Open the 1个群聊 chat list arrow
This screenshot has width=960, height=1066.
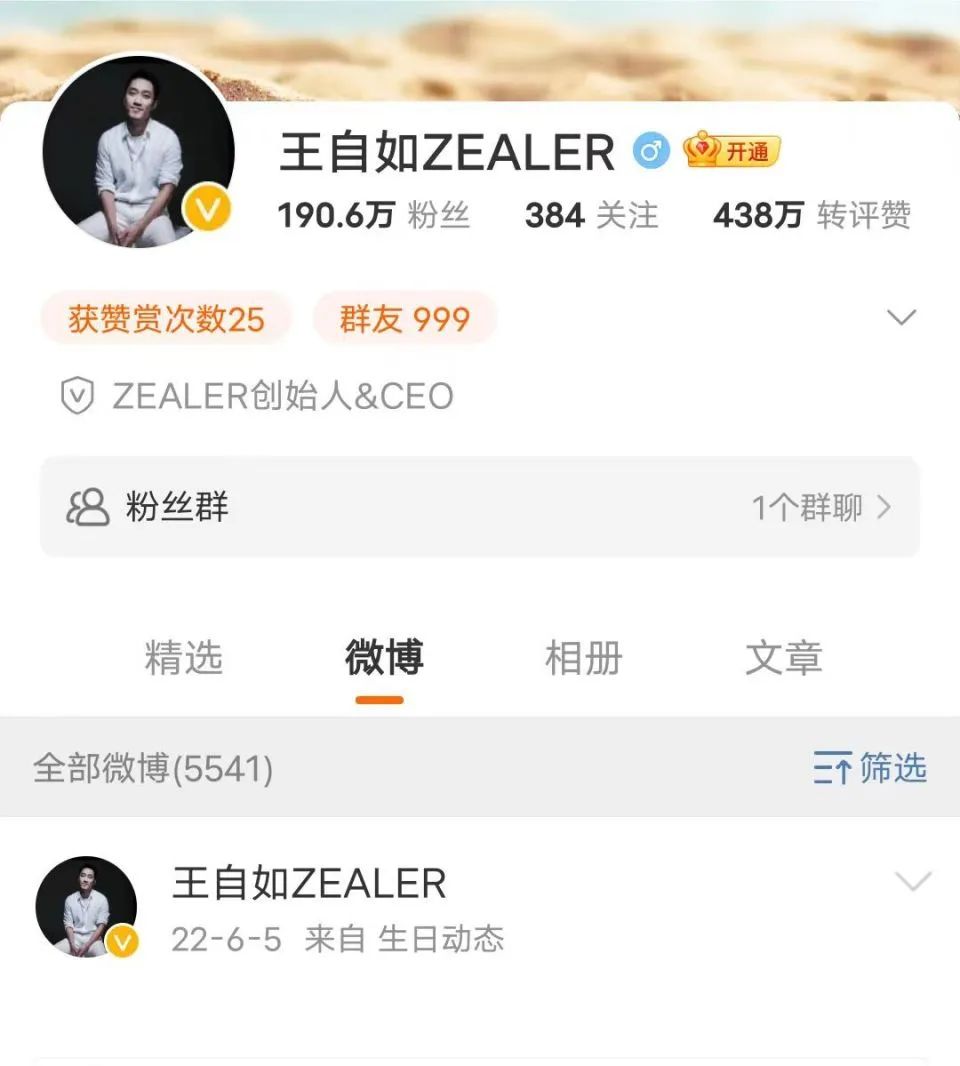coord(884,507)
